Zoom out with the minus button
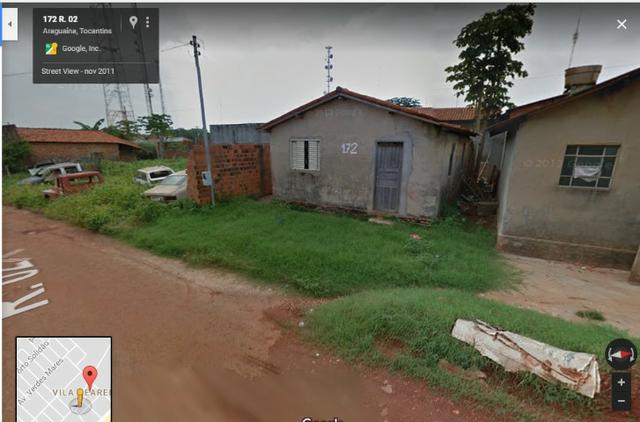Screen dimensions: 640x422 [x=620, y=401]
